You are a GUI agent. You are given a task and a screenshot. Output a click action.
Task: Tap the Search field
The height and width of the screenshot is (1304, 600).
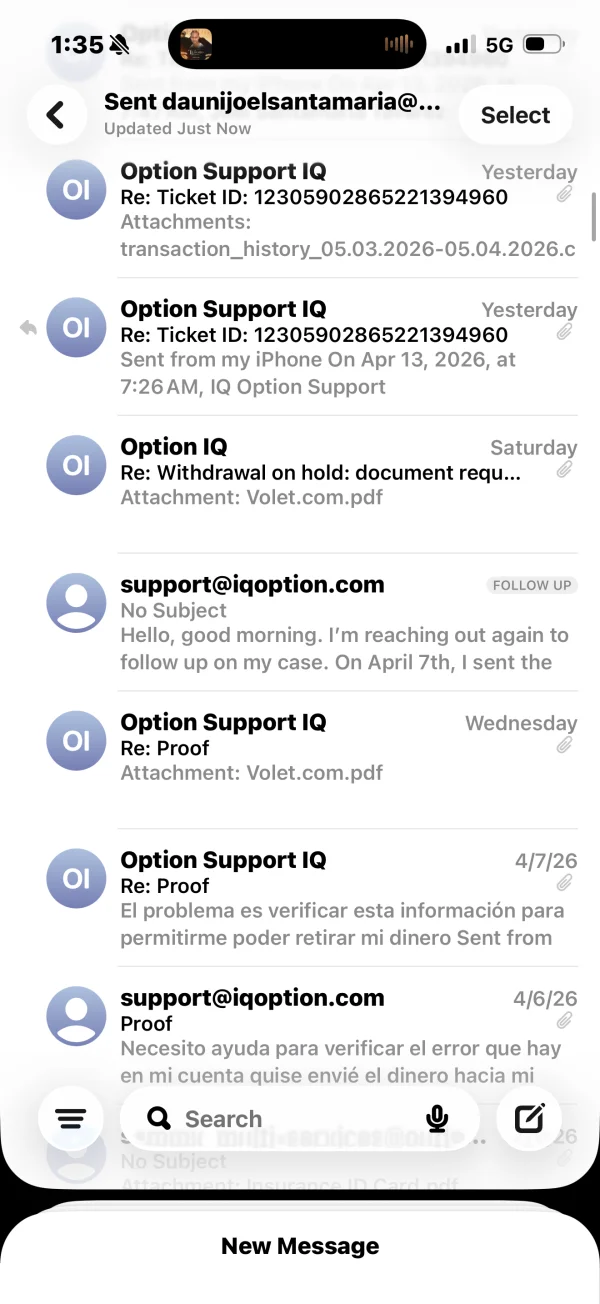coord(280,1119)
